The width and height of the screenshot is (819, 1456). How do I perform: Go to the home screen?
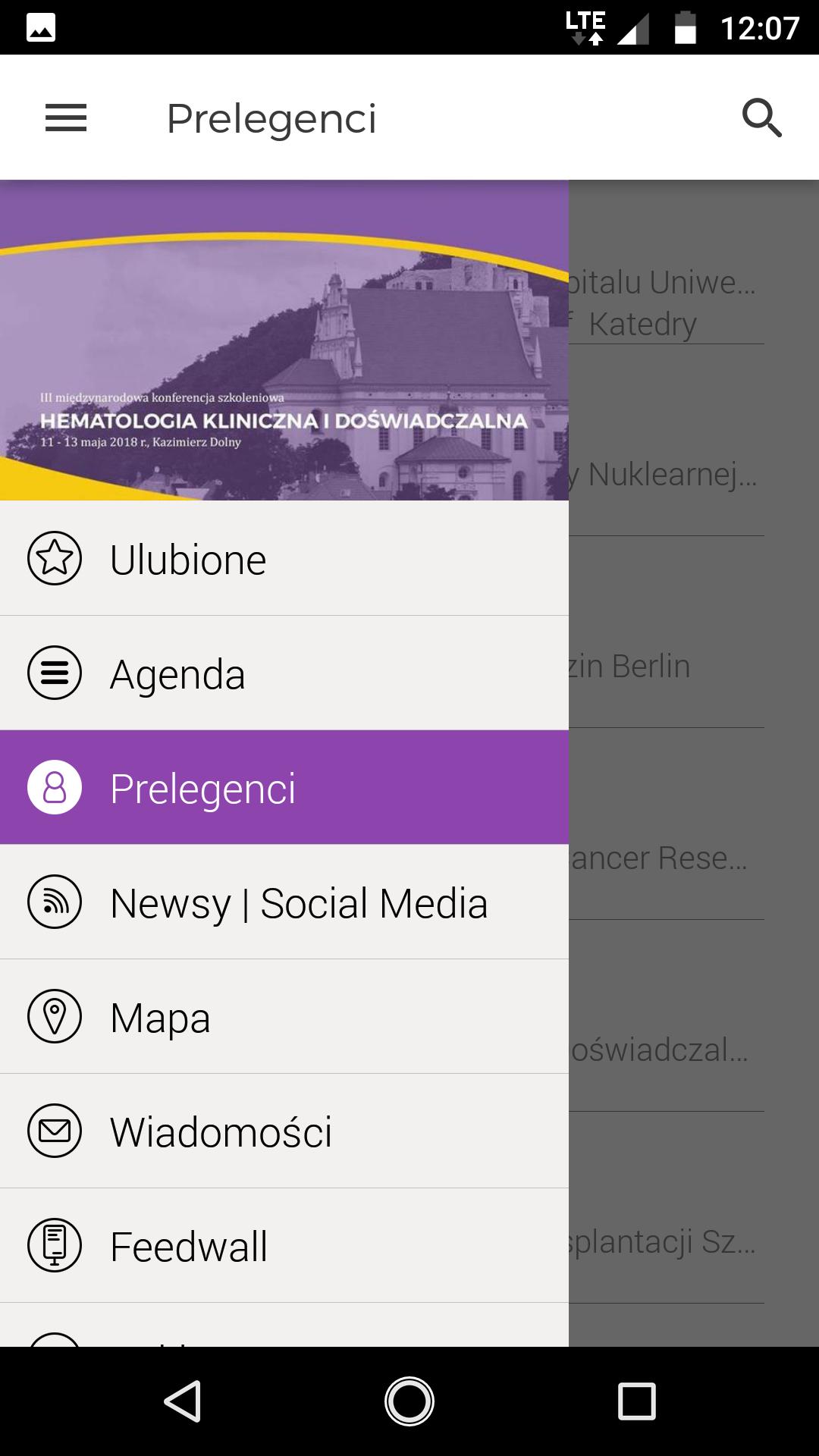409,1401
